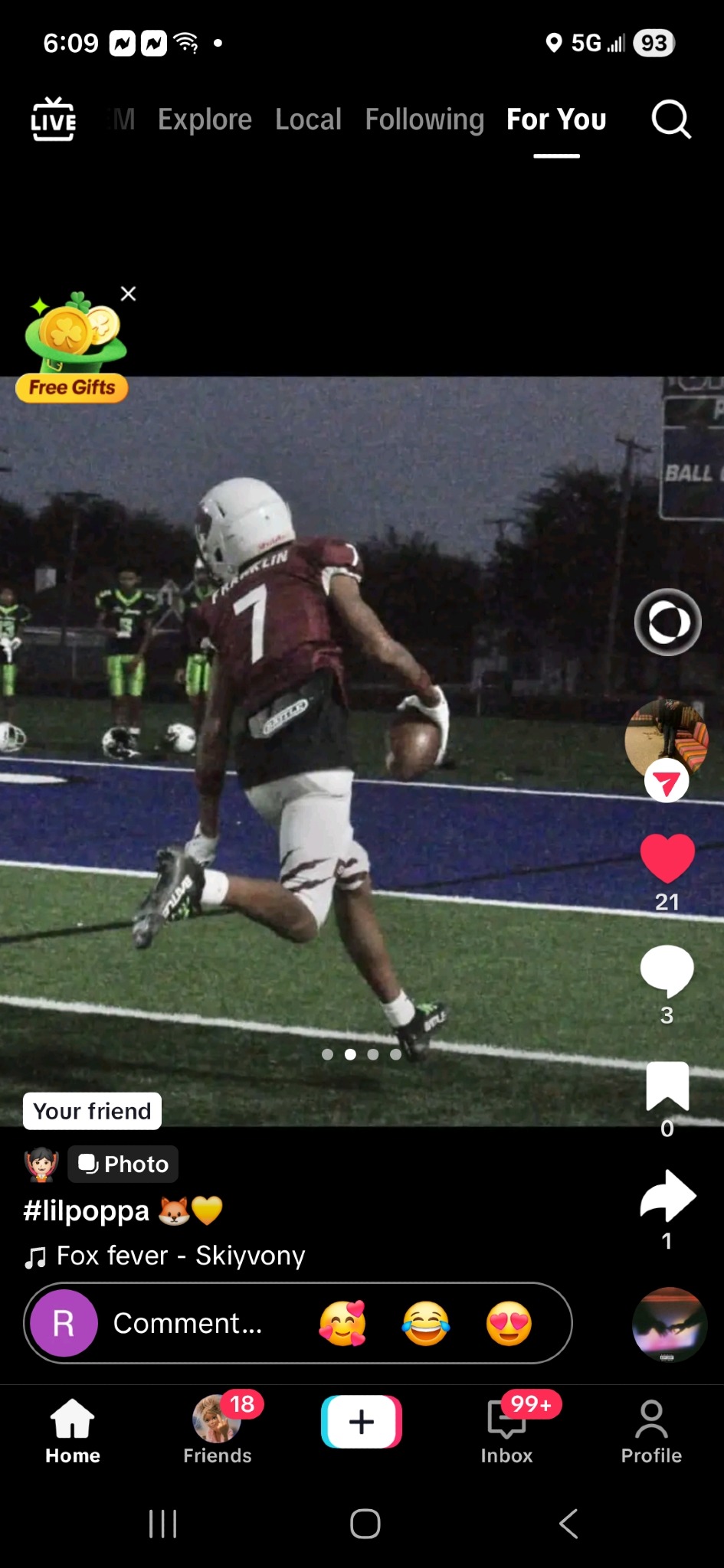Share this post
Viewport: 724px width, 1568px height.
click(x=667, y=1196)
